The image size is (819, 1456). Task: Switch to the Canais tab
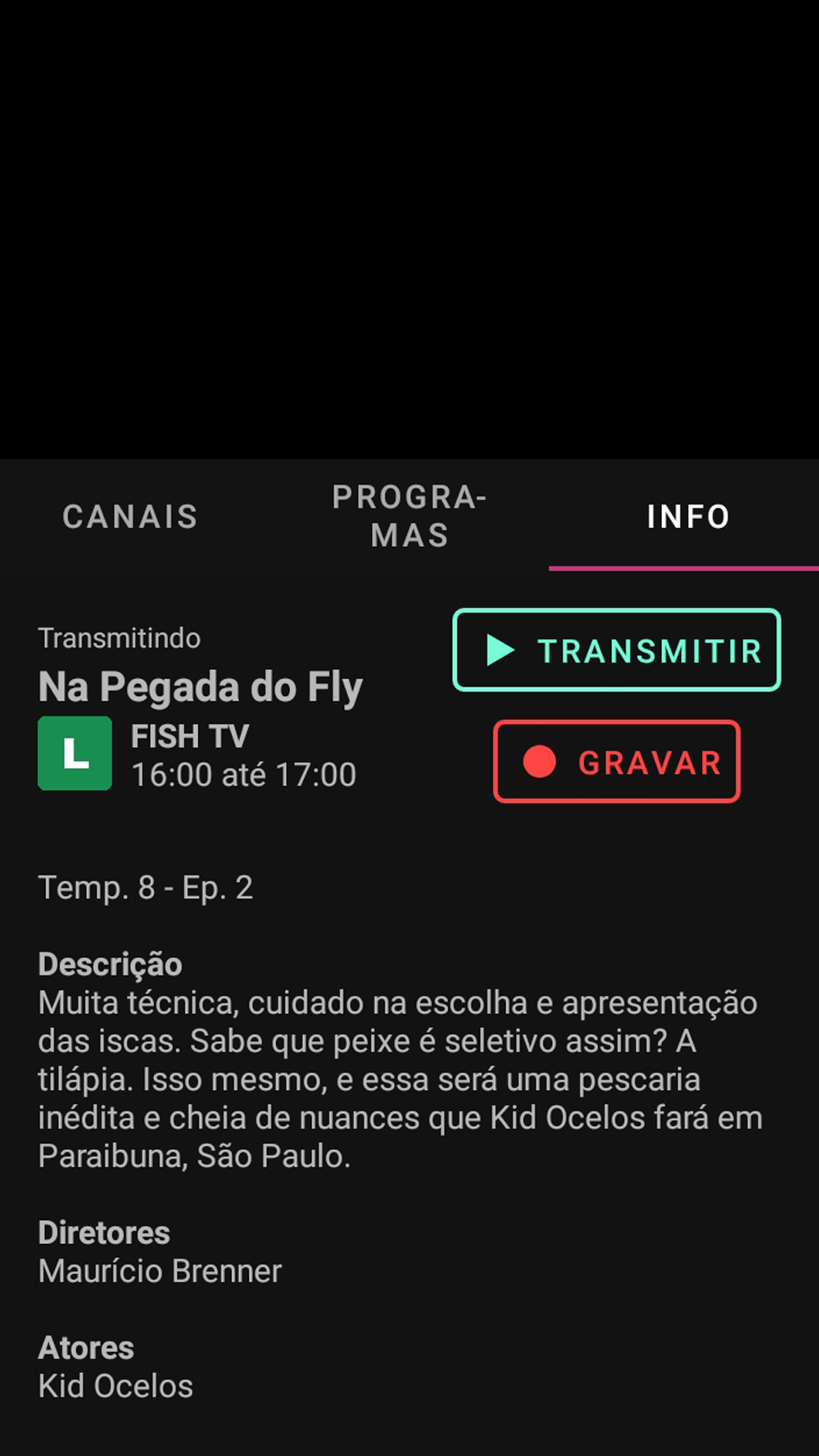130,517
